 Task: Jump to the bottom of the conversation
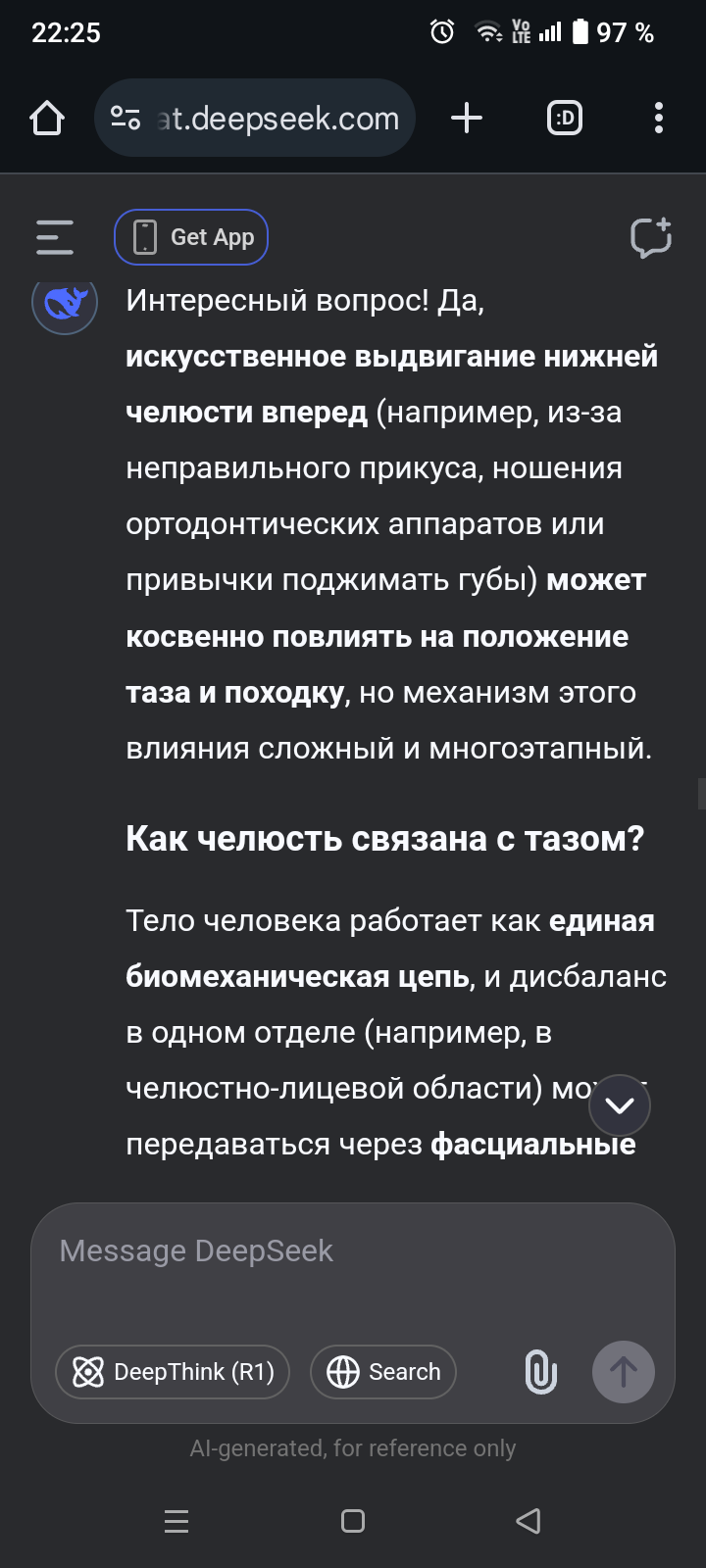point(620,1105)
